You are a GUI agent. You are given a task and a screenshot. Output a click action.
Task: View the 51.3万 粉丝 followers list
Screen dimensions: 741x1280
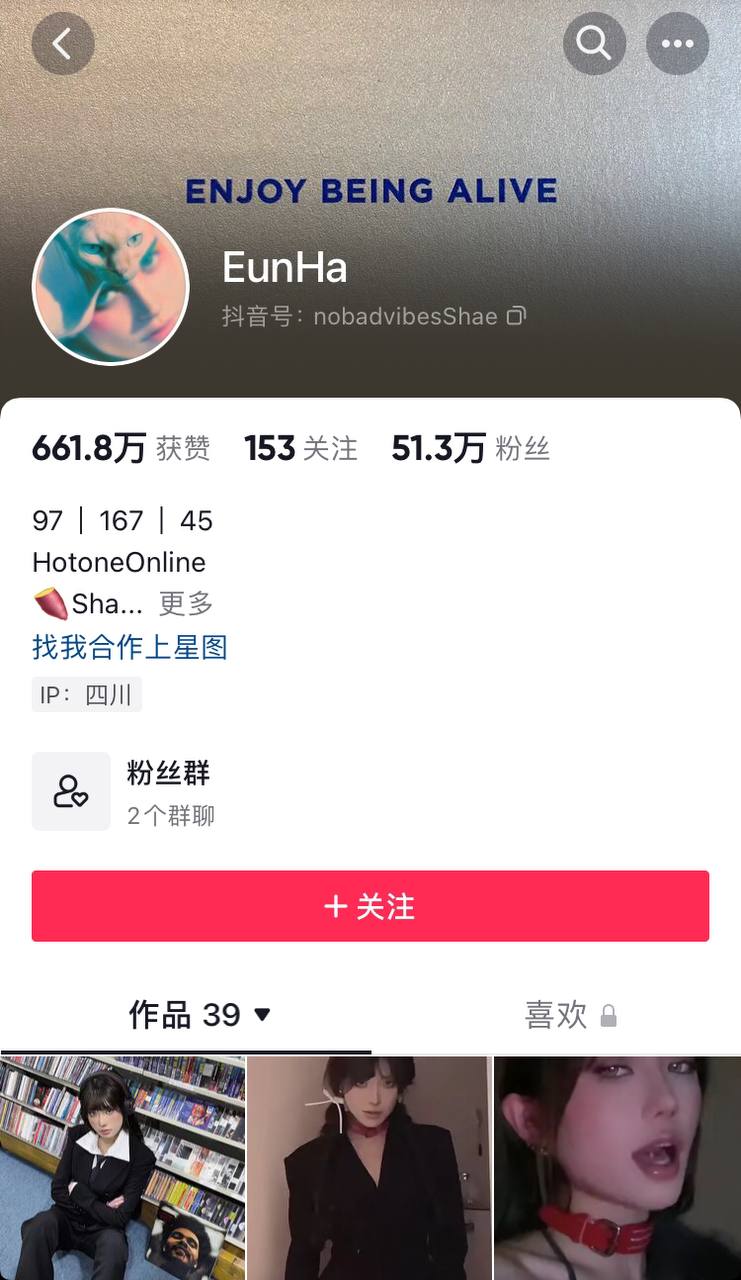click(x=470, y=449)
